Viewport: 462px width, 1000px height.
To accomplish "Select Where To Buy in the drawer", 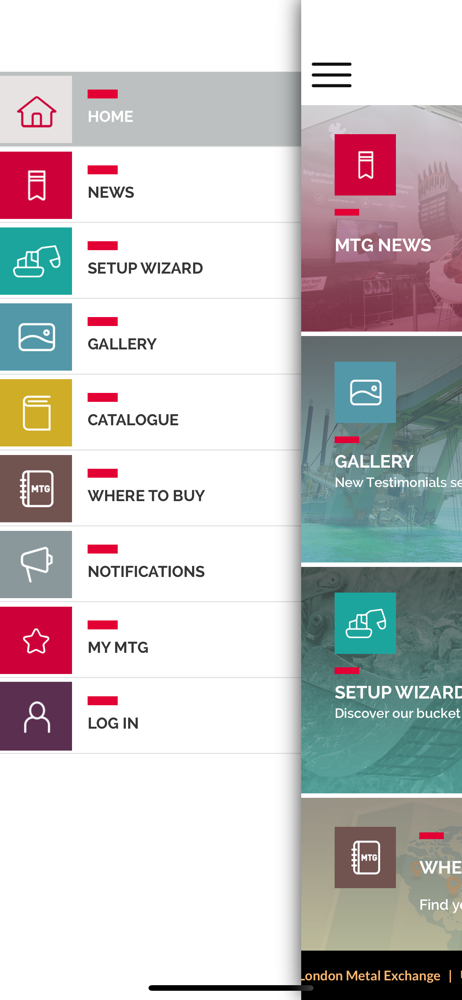I will tap(150, 489).
